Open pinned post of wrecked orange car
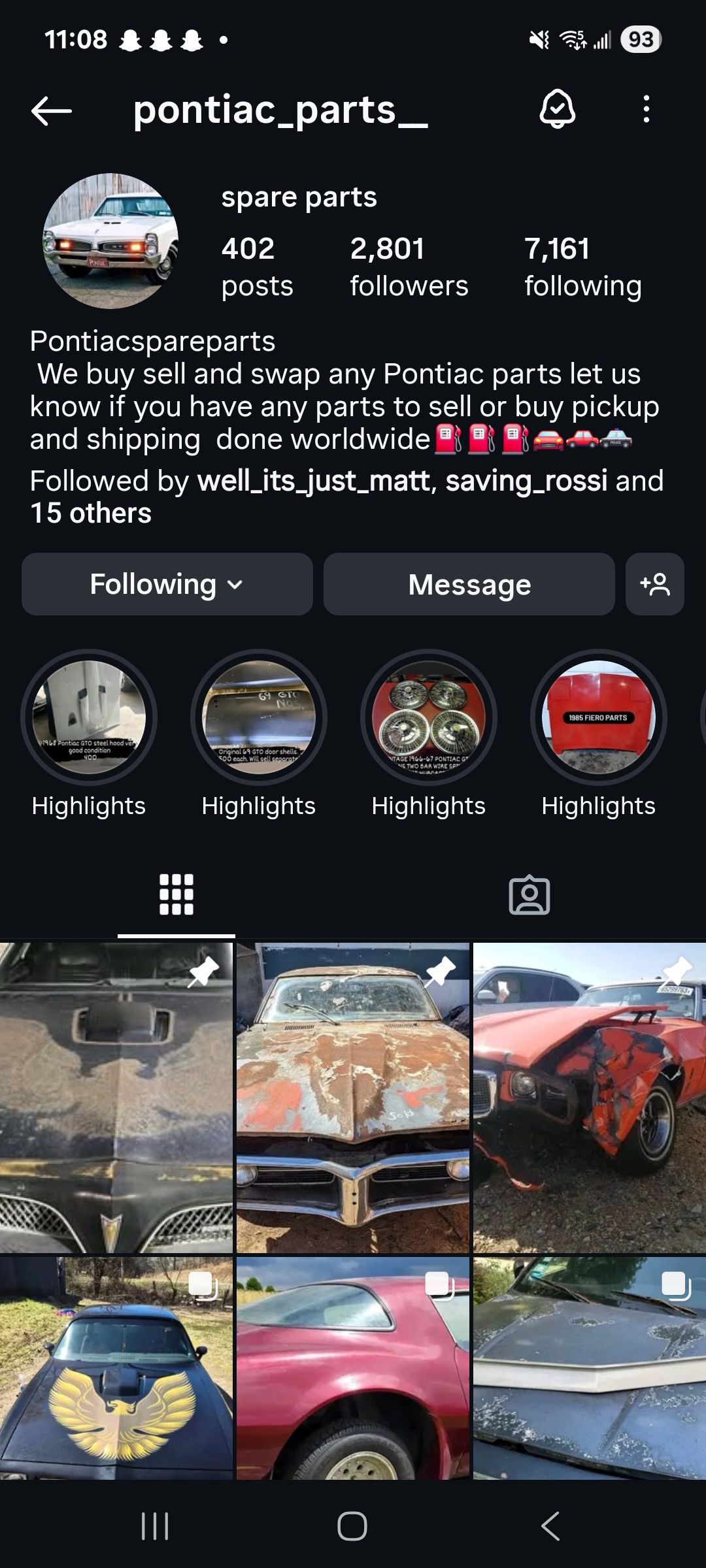Screen dimensions: 706x1568 click(x=589, y=1098)
